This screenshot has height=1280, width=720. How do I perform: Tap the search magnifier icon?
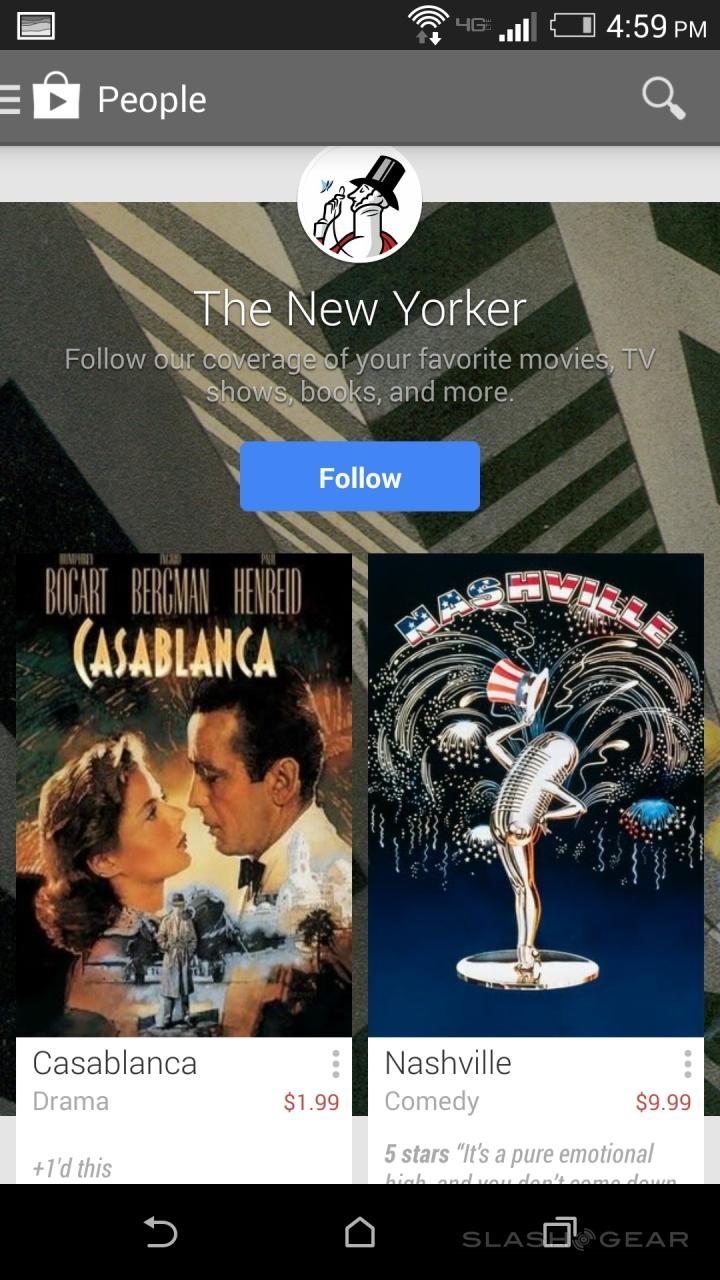(x=663, y=99)
